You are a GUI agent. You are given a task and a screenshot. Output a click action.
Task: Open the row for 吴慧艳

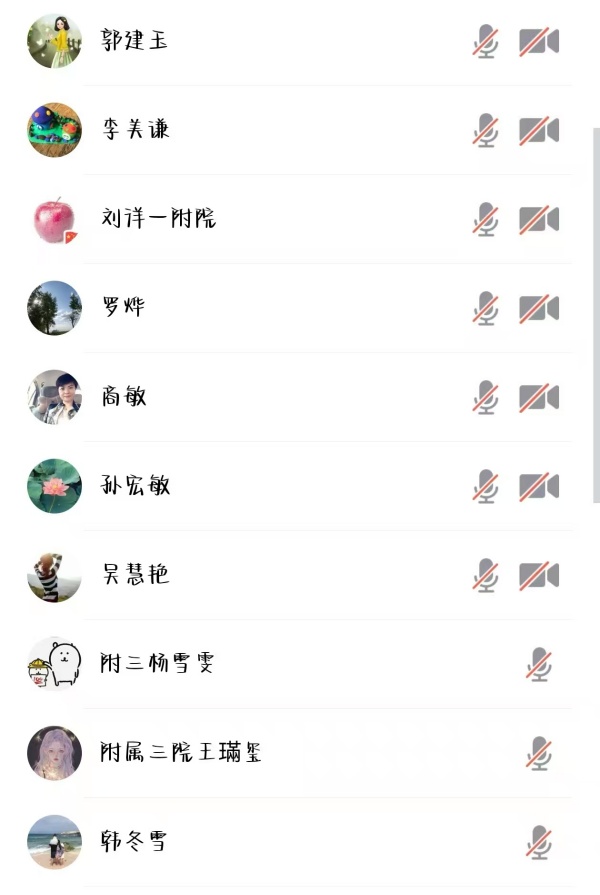pyautogui.click(x=136, y=575)
